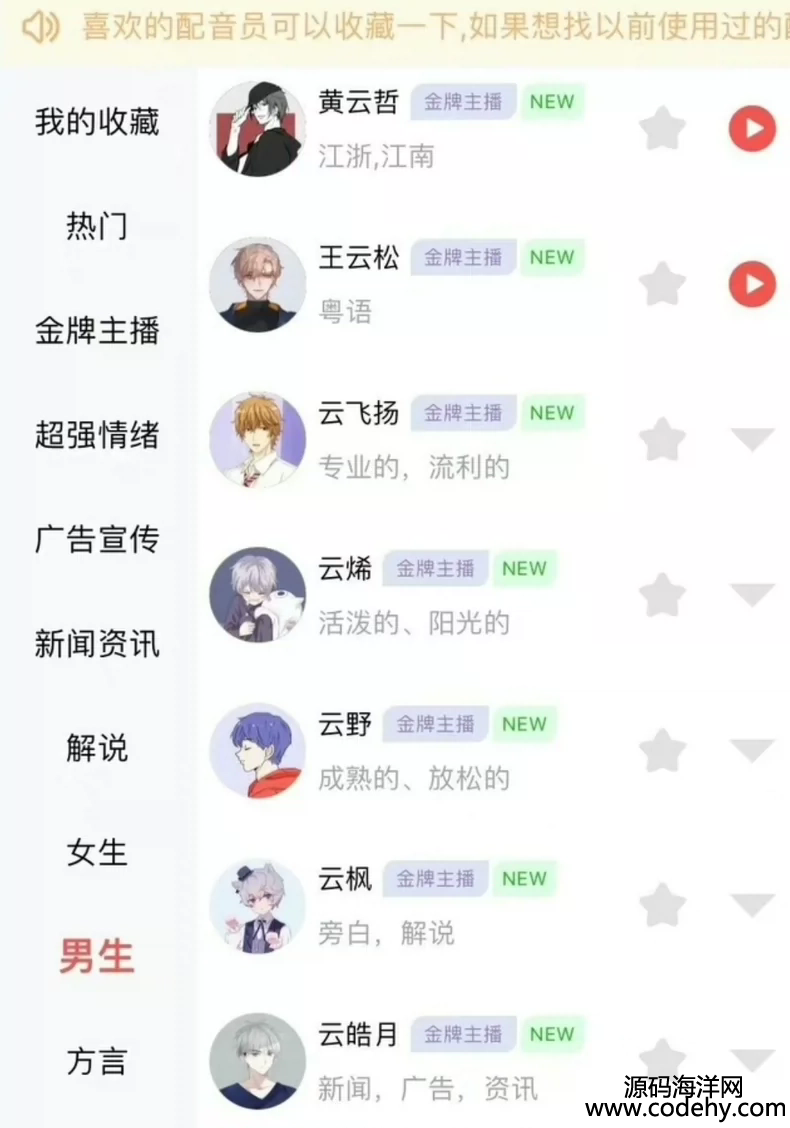Image resolution: width=790 pixels, height=1128 pixels.
Task: Choose the voice actor 云皓月
Action: pos(357,1035)
